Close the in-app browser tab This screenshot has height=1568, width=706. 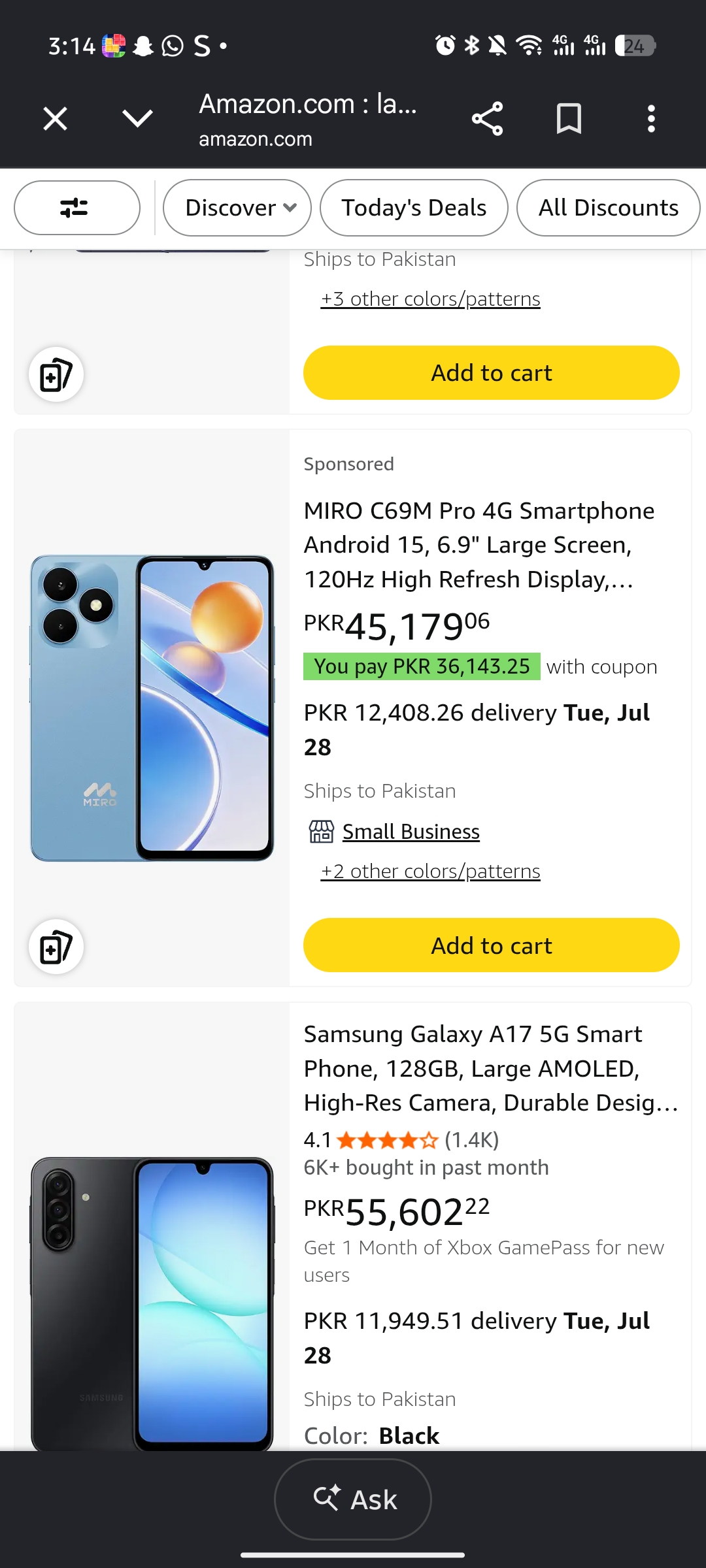pos(55,119)
